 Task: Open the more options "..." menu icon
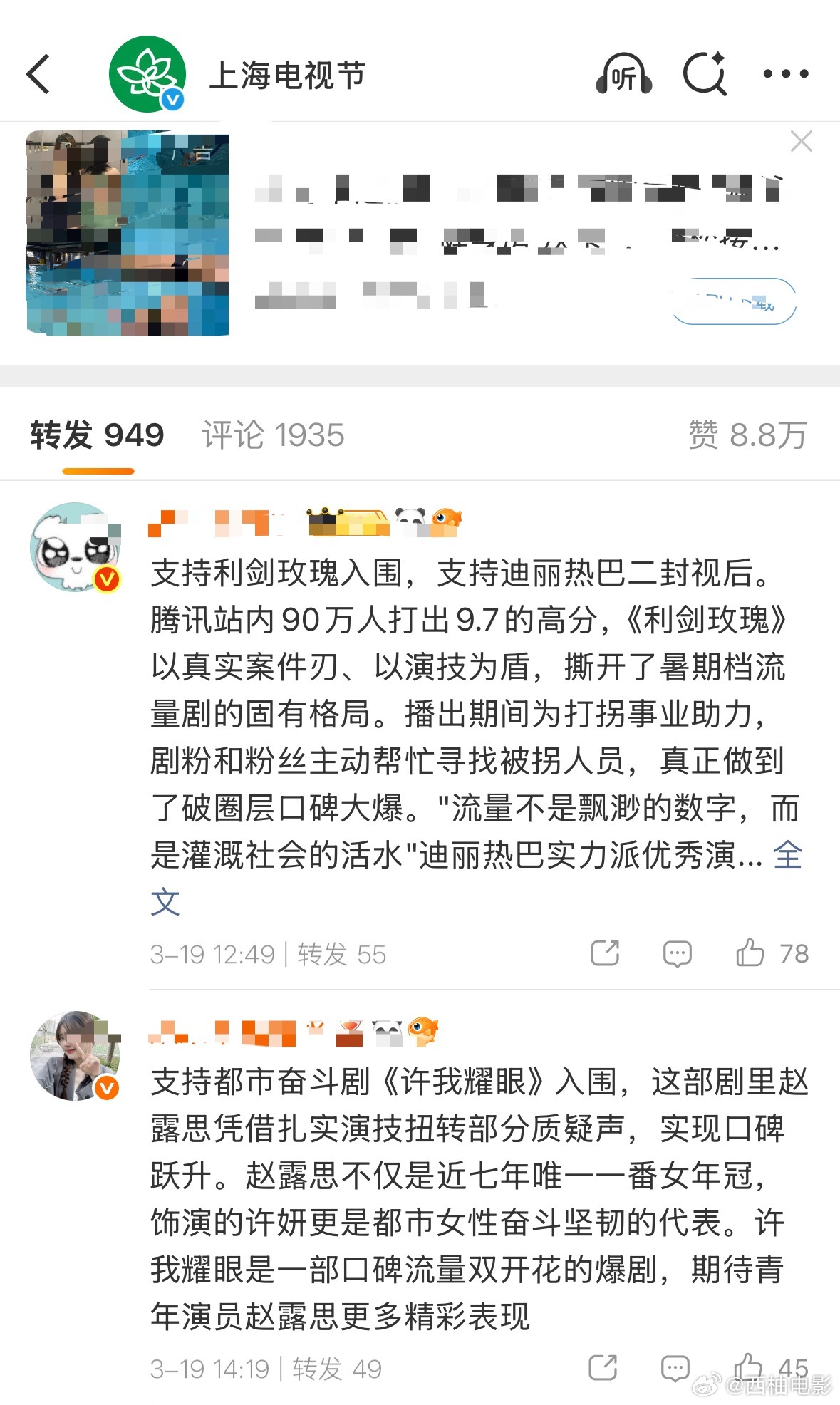tap(782, 73)
